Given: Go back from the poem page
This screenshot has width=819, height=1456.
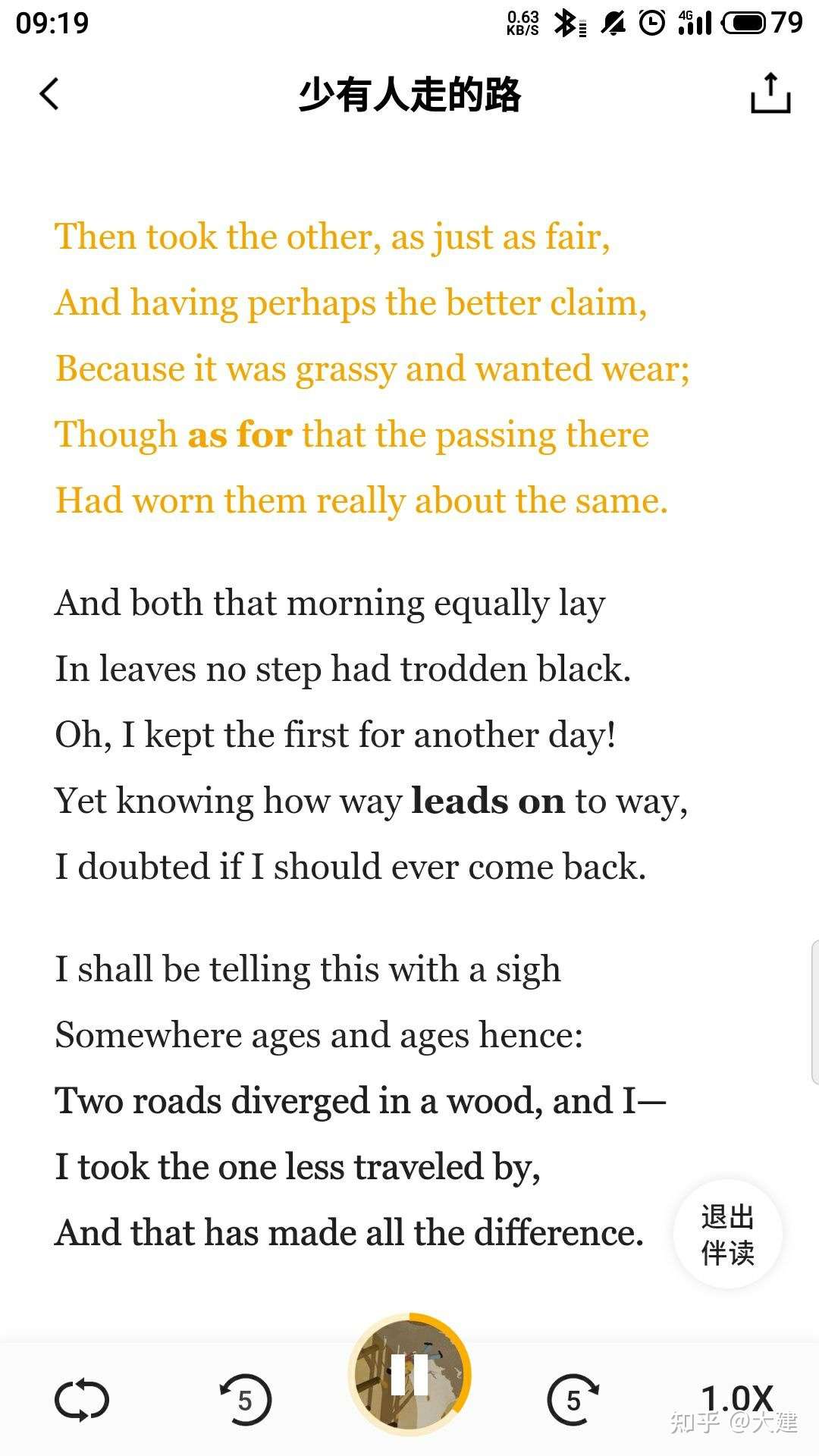Looking at the screenshot, I should pos(49,95).
